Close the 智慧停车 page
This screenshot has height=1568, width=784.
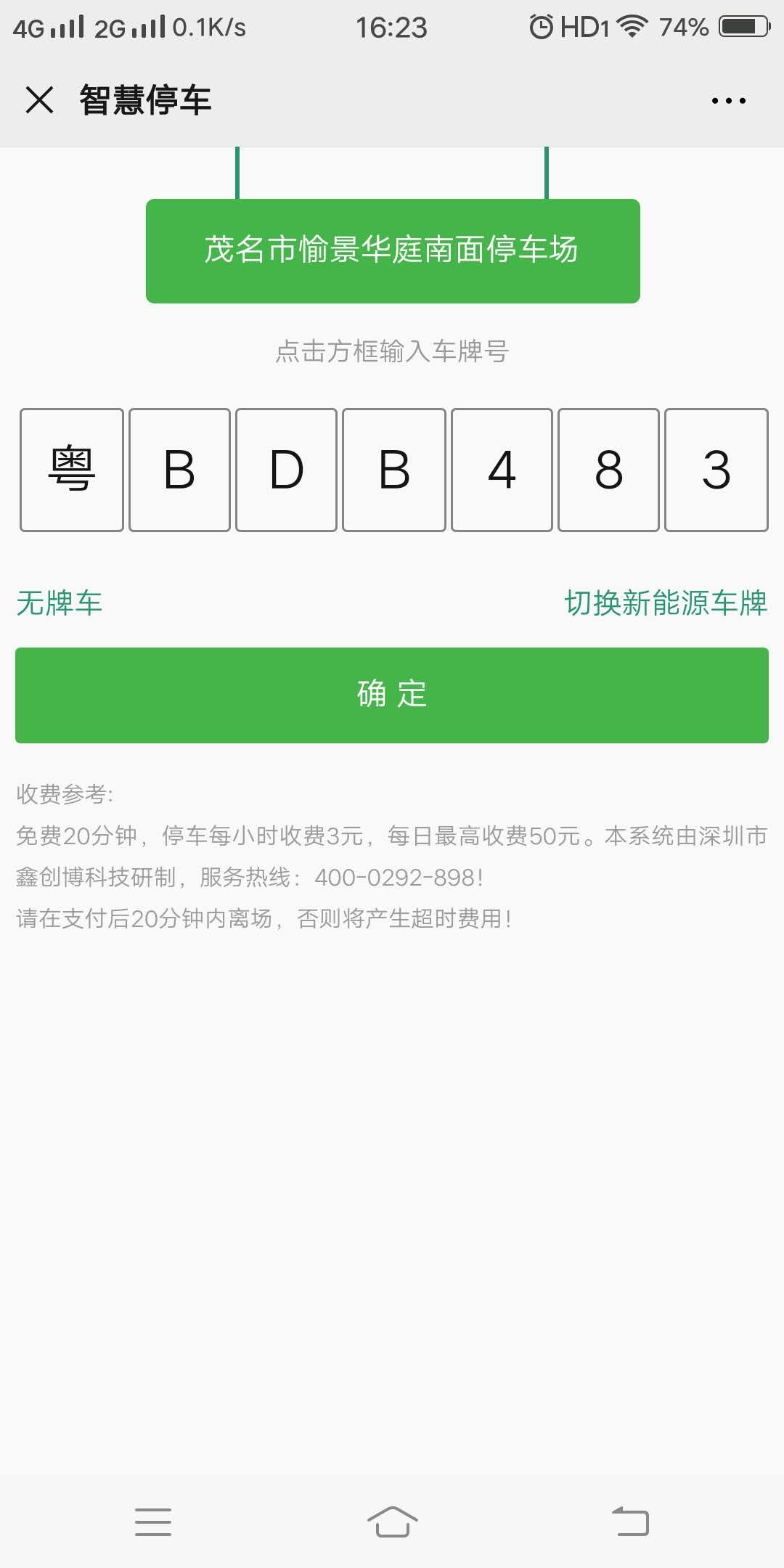click(39, 100)
